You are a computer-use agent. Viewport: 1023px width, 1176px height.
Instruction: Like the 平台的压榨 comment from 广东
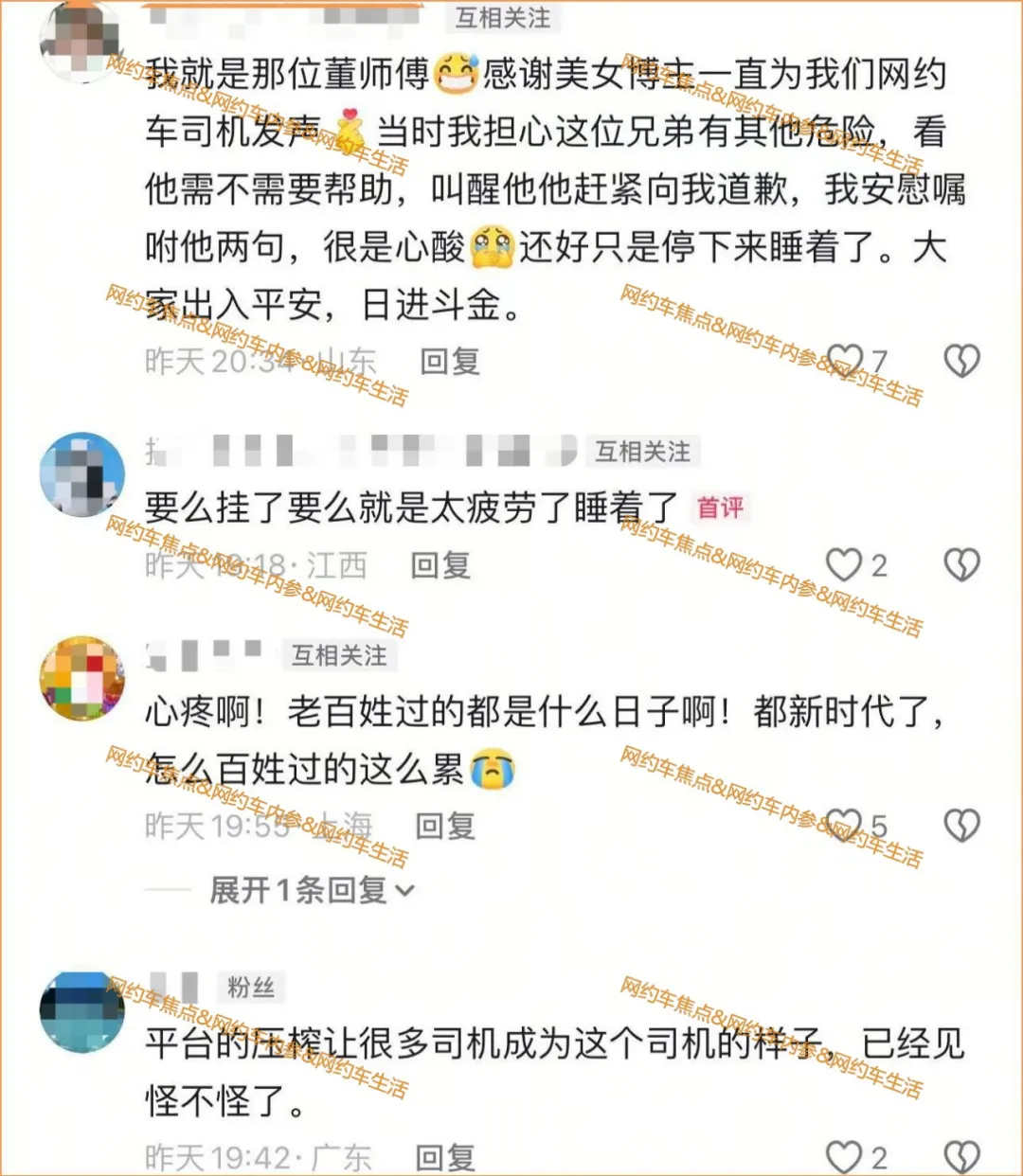tap(843, 1156)
